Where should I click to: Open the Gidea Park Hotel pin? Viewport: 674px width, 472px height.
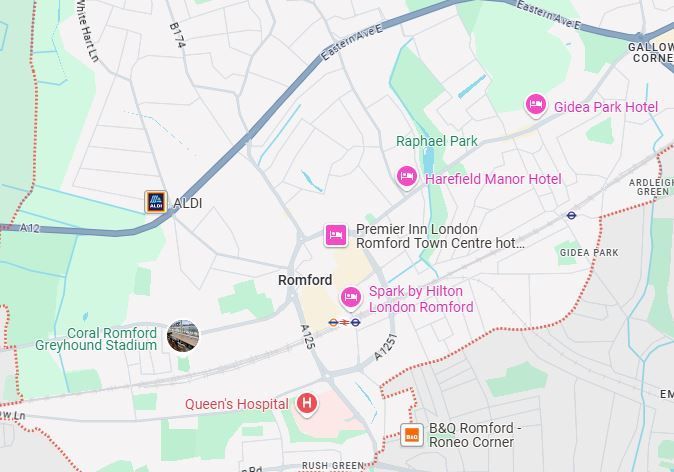(x=536, y=105)
